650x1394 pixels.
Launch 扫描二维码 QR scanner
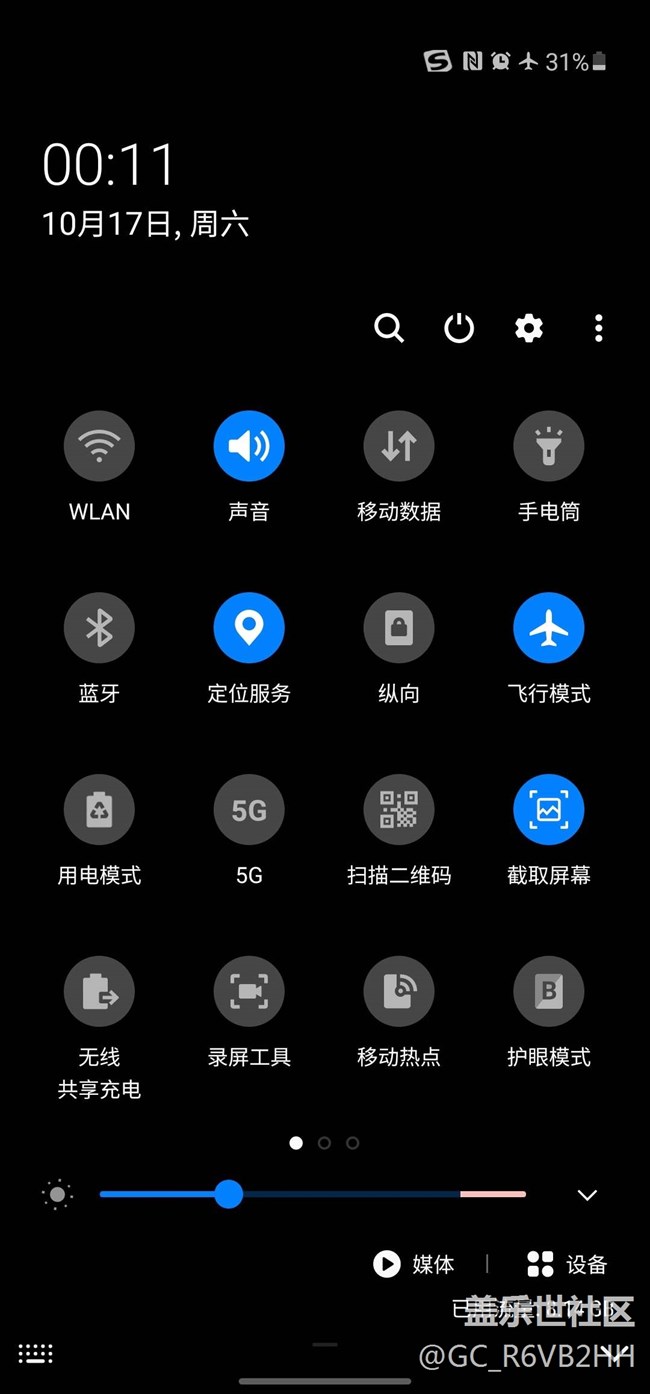399,810
